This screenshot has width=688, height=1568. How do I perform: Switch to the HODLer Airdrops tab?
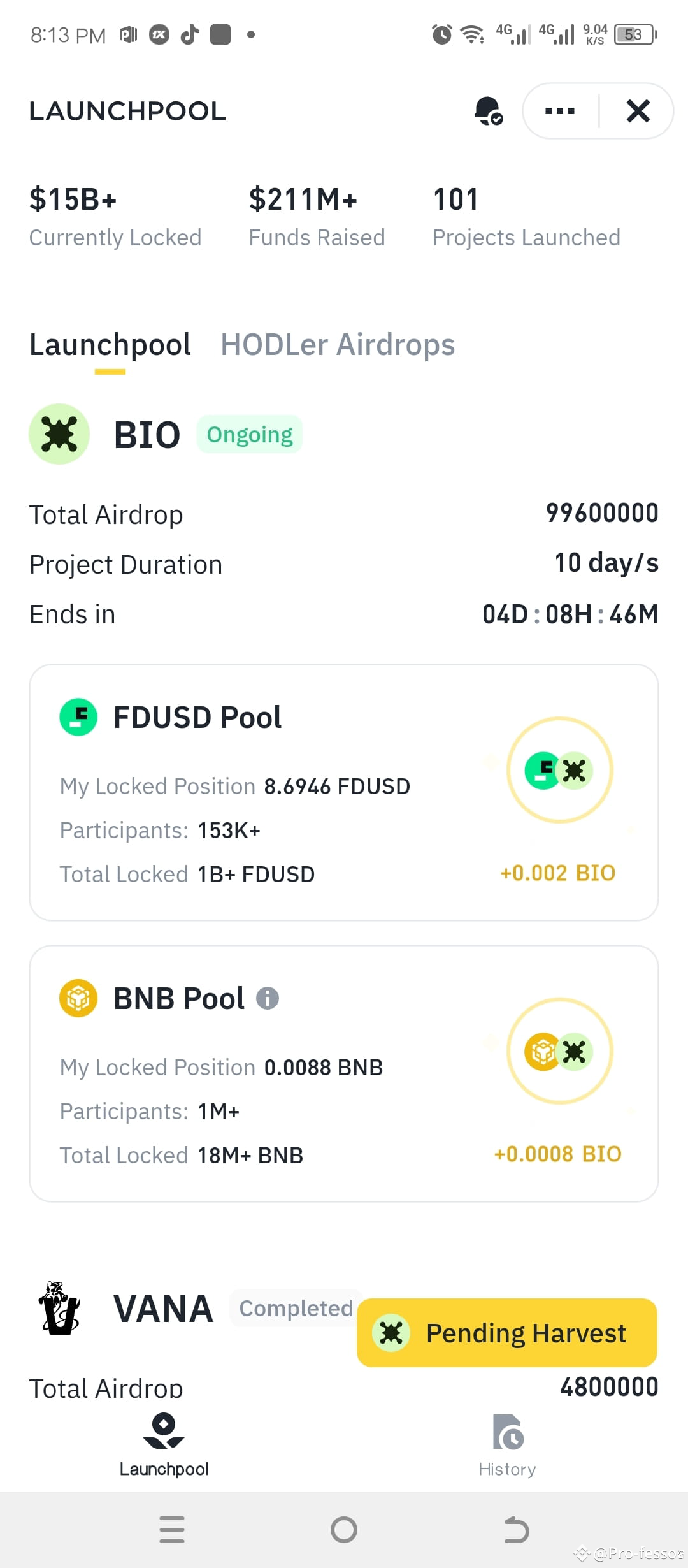click(x=337, y=344)
